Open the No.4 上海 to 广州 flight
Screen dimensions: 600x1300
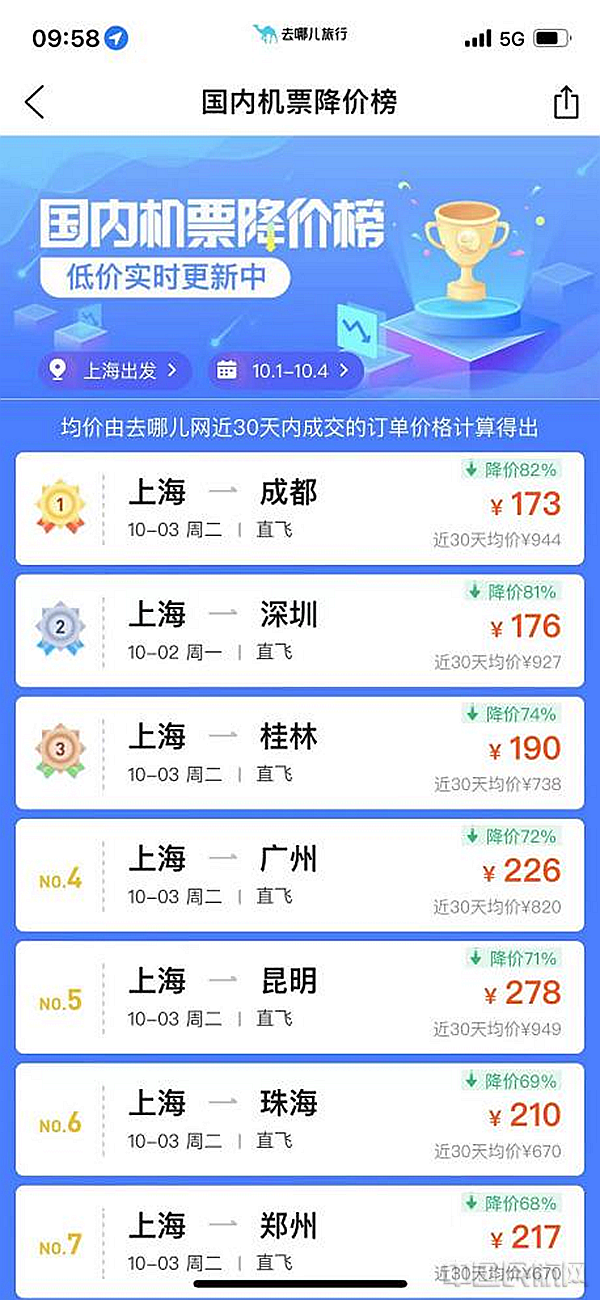pyautogui.click(x=300, y=875)
